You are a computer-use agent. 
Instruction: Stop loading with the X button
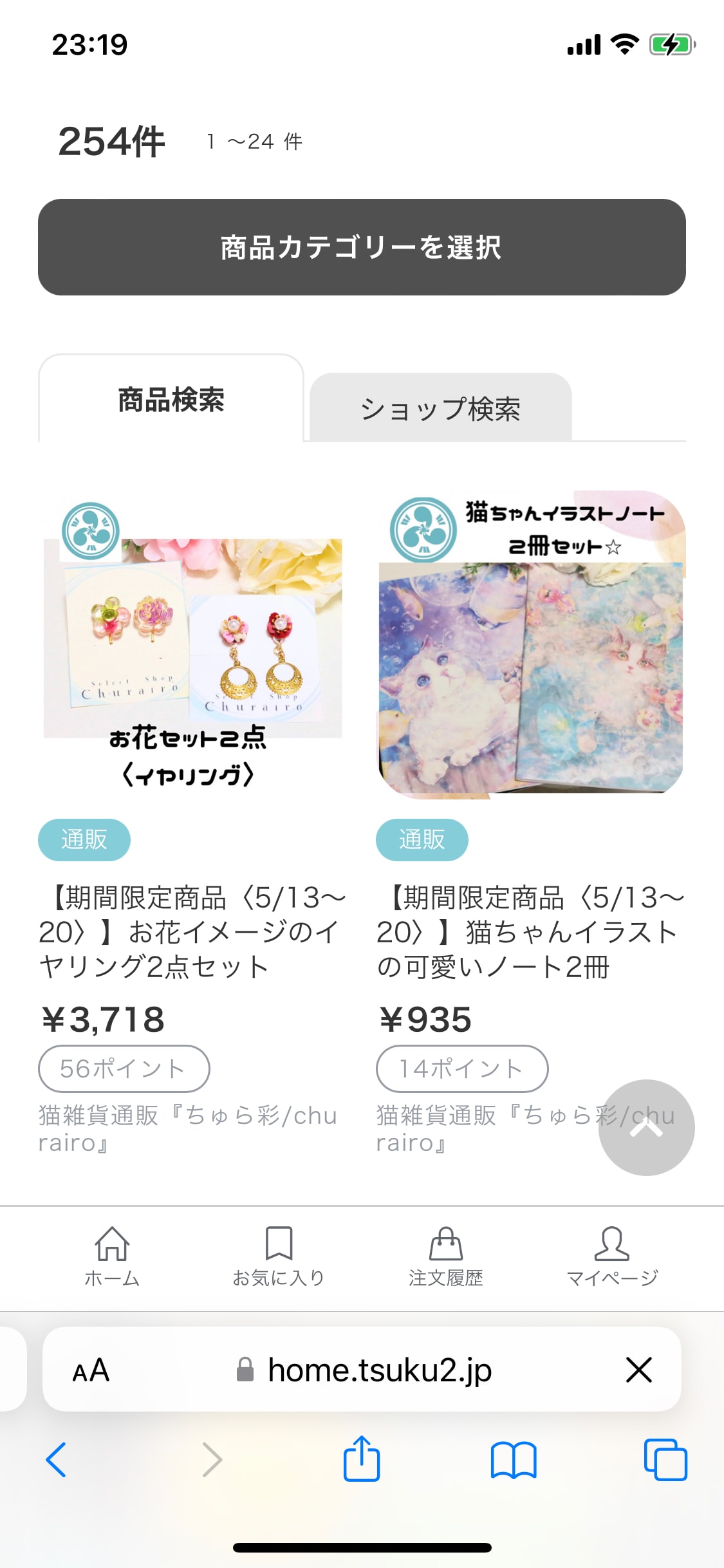pos(638,1370)
